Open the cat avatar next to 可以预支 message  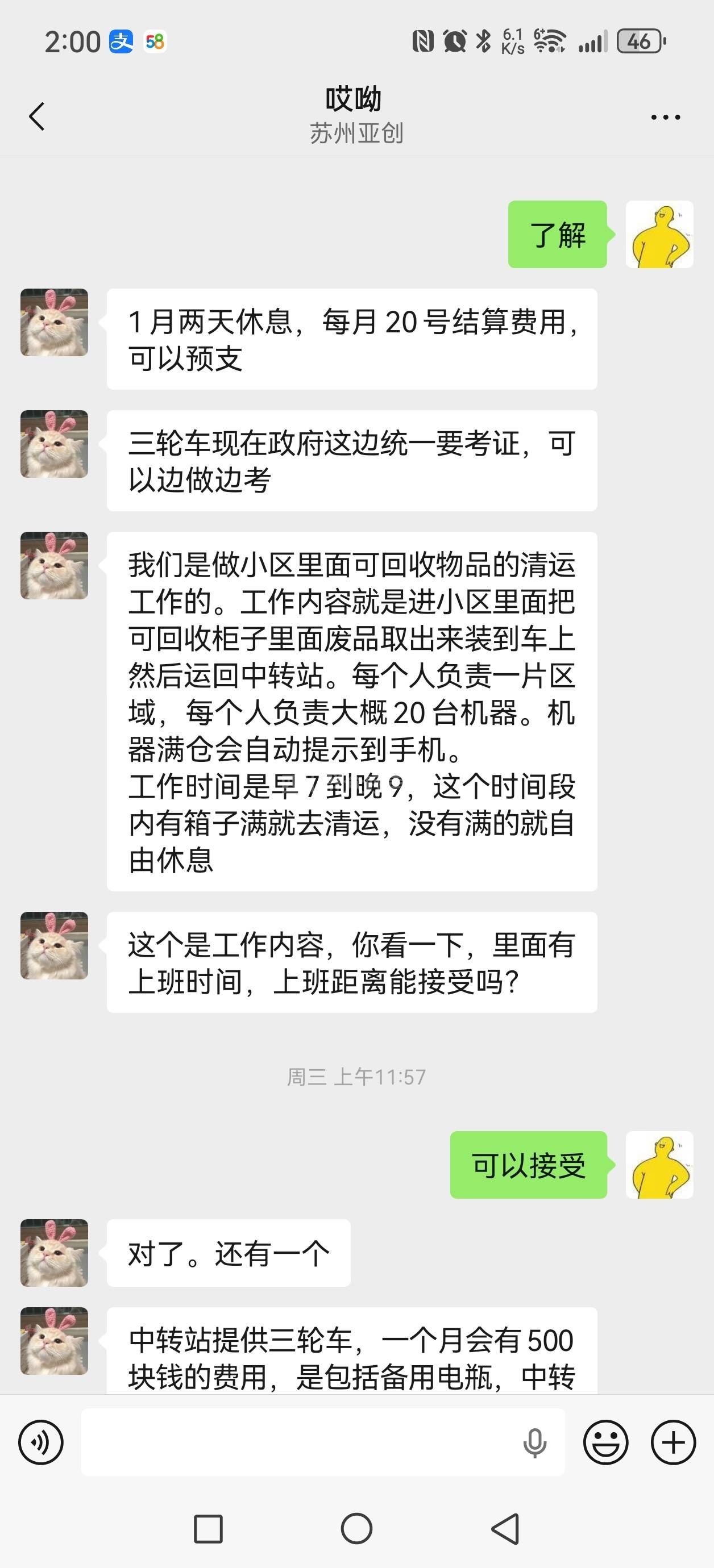54,323
